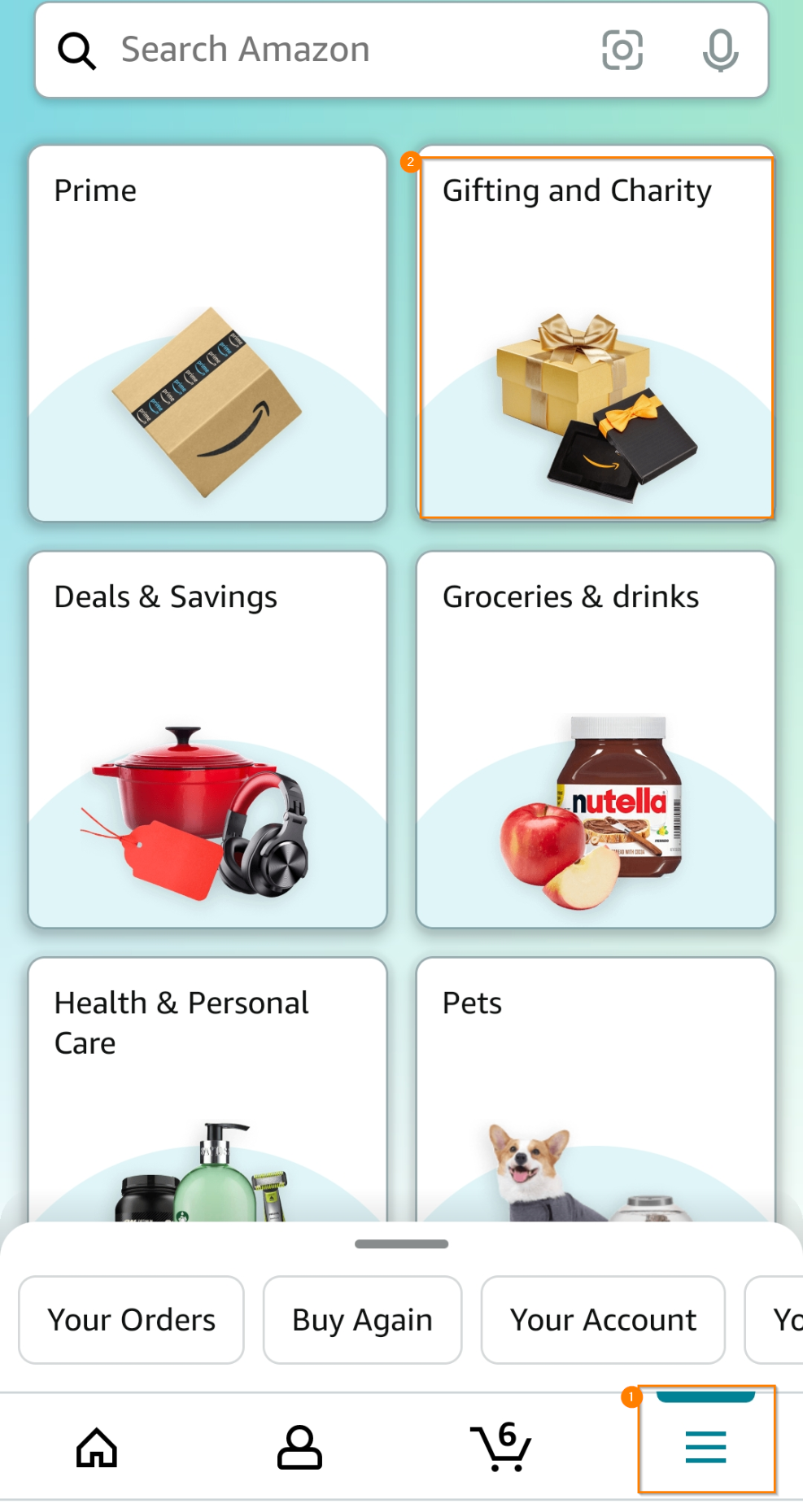This screenshot has height=1512, width=803.
Task: Tap the Search Amazon field
Action: 325,50
